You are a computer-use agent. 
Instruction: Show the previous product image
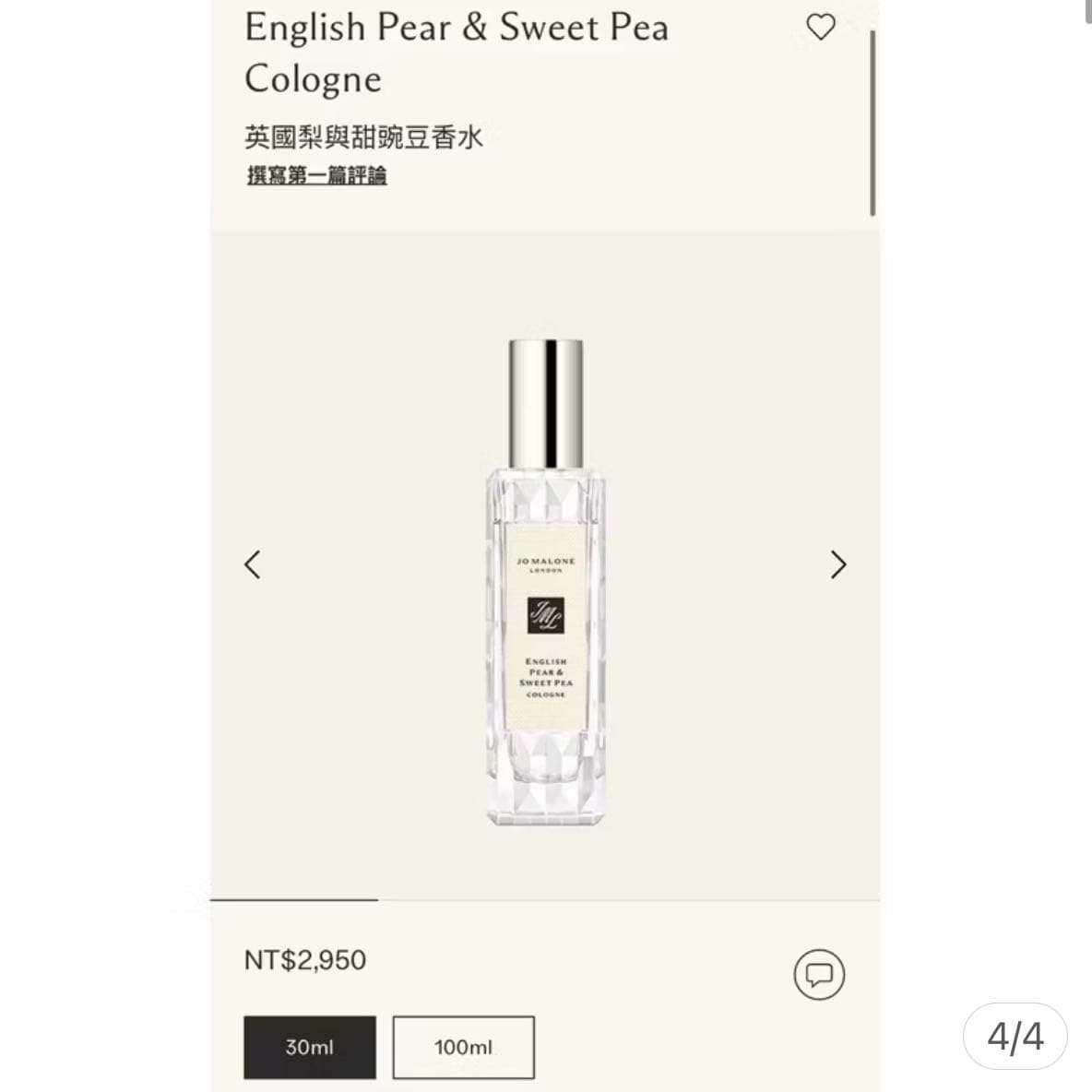point(253,564)
